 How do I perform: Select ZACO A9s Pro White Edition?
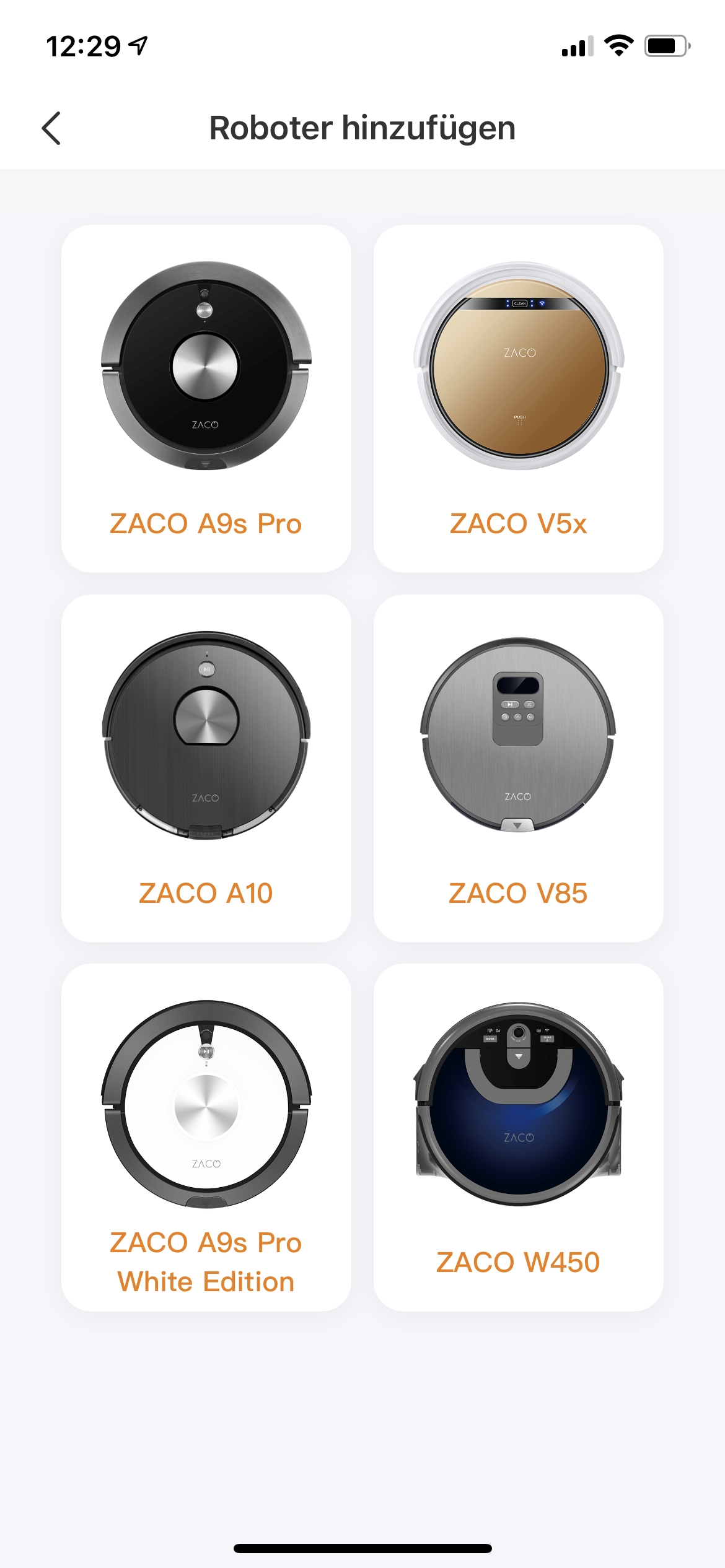click(206, 1137)
